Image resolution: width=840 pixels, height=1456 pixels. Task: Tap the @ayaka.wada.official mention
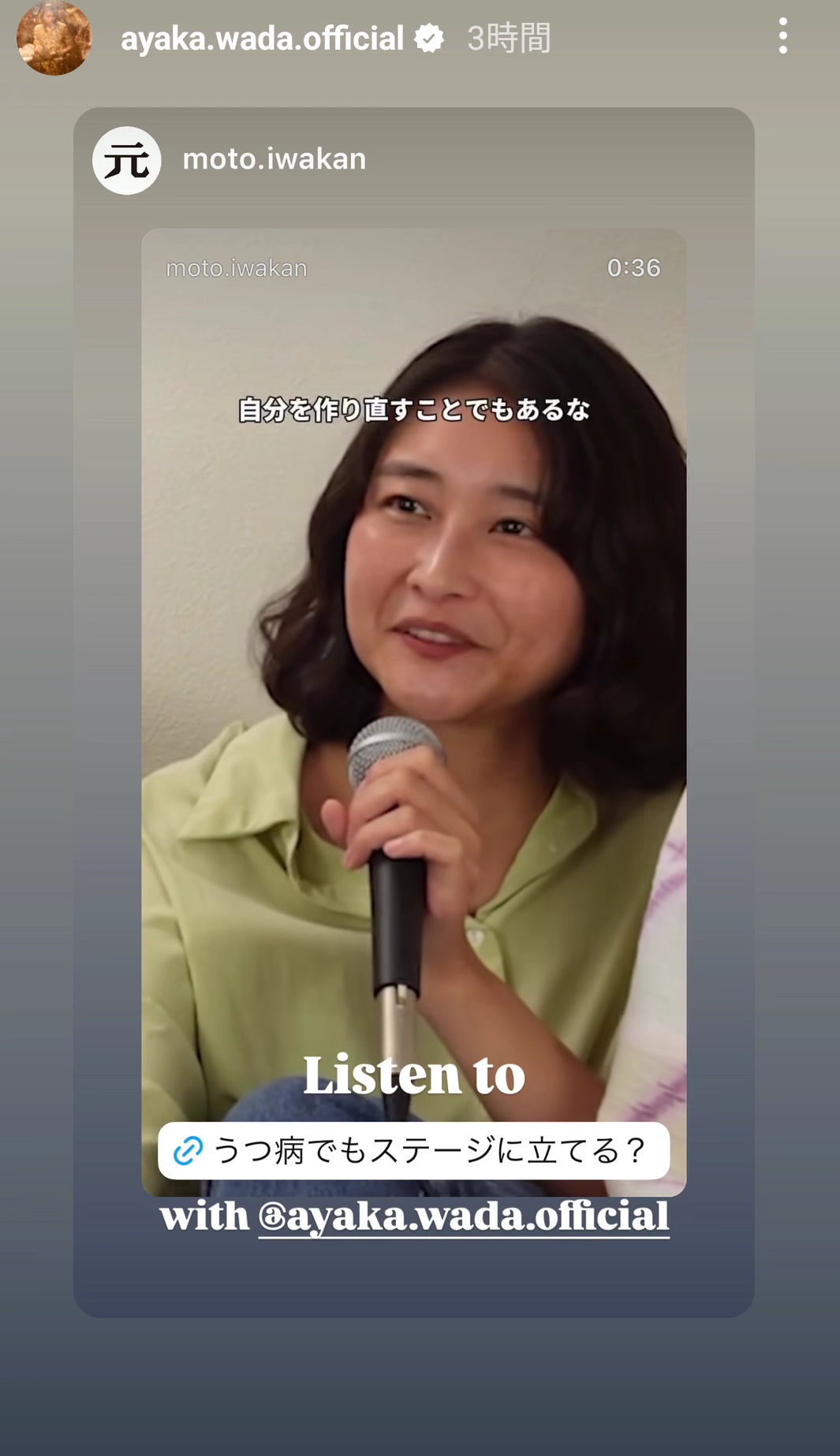tap(464, 1216)
